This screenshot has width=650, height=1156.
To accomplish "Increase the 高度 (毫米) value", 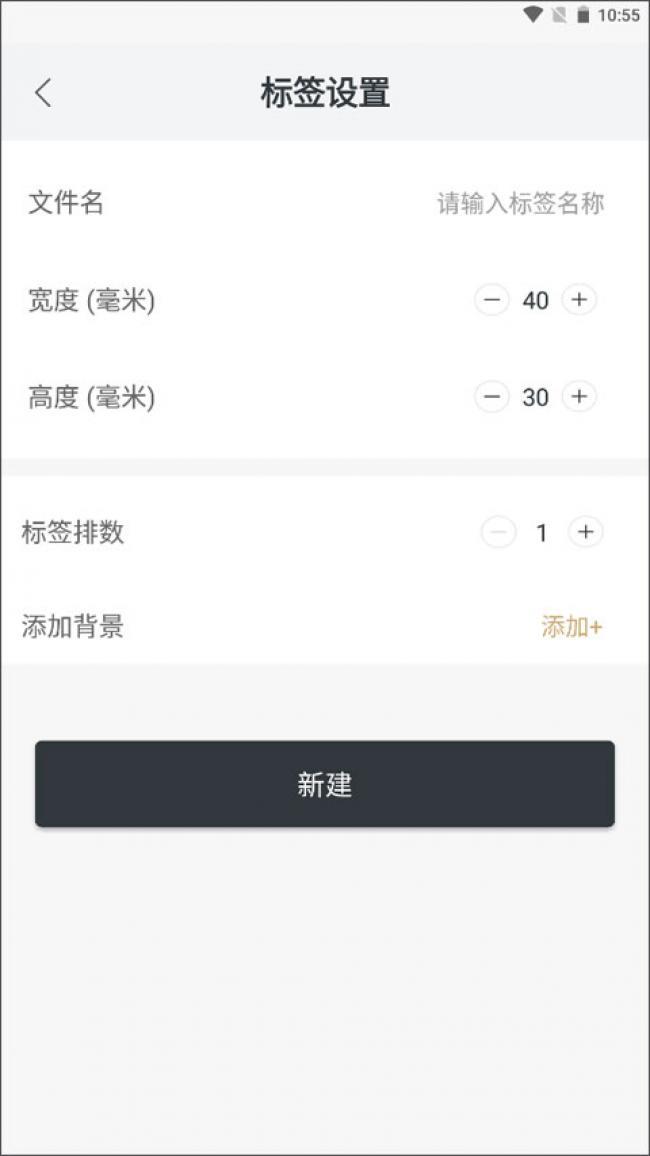I will pos(579,397).
